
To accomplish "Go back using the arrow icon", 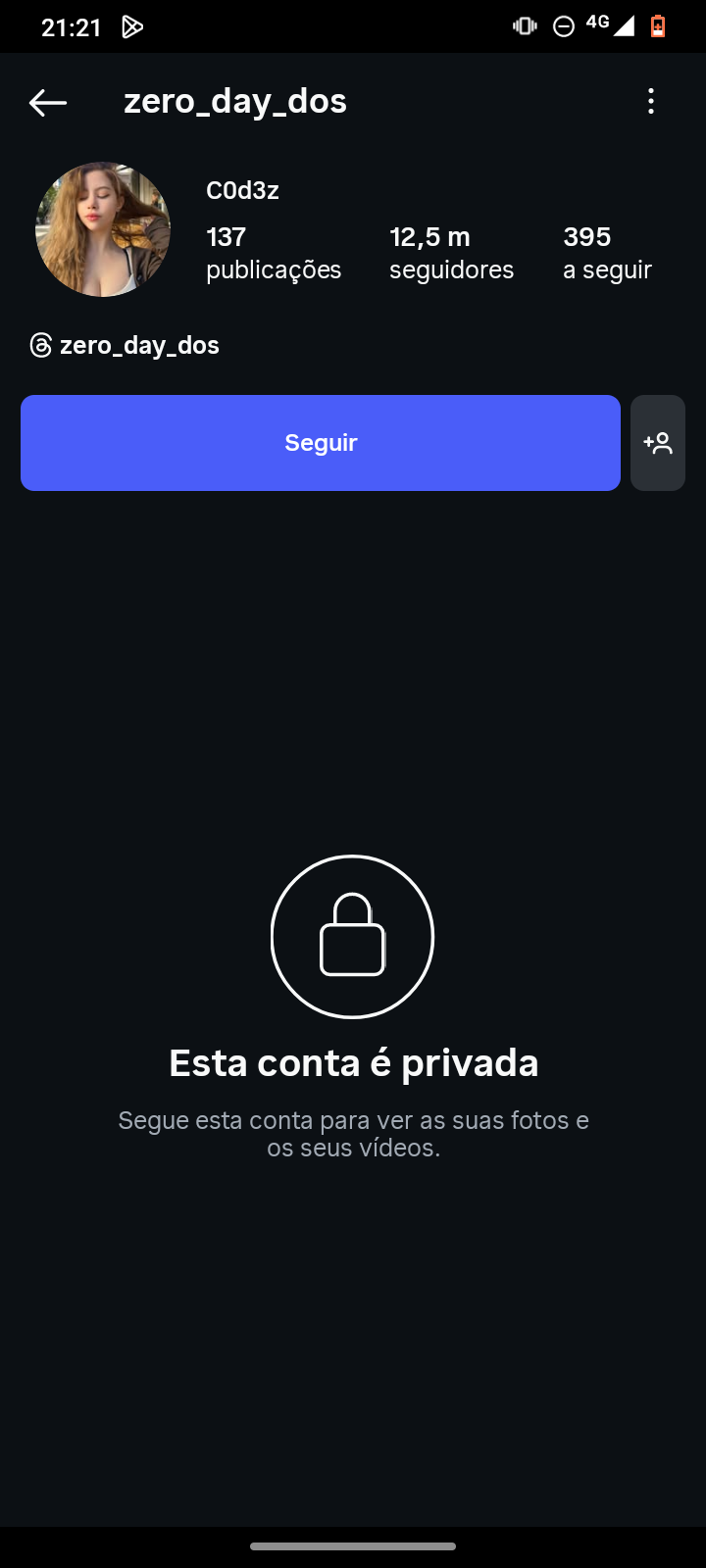I will tap(48, 102).
